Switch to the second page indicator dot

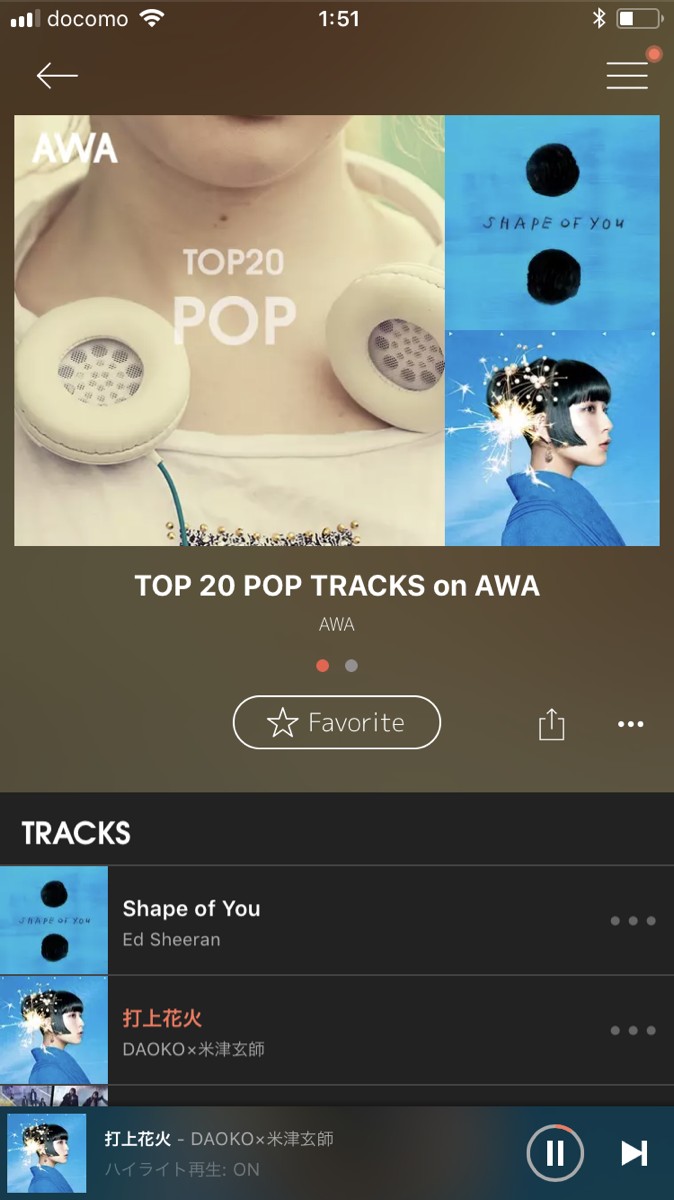point(351,666)
